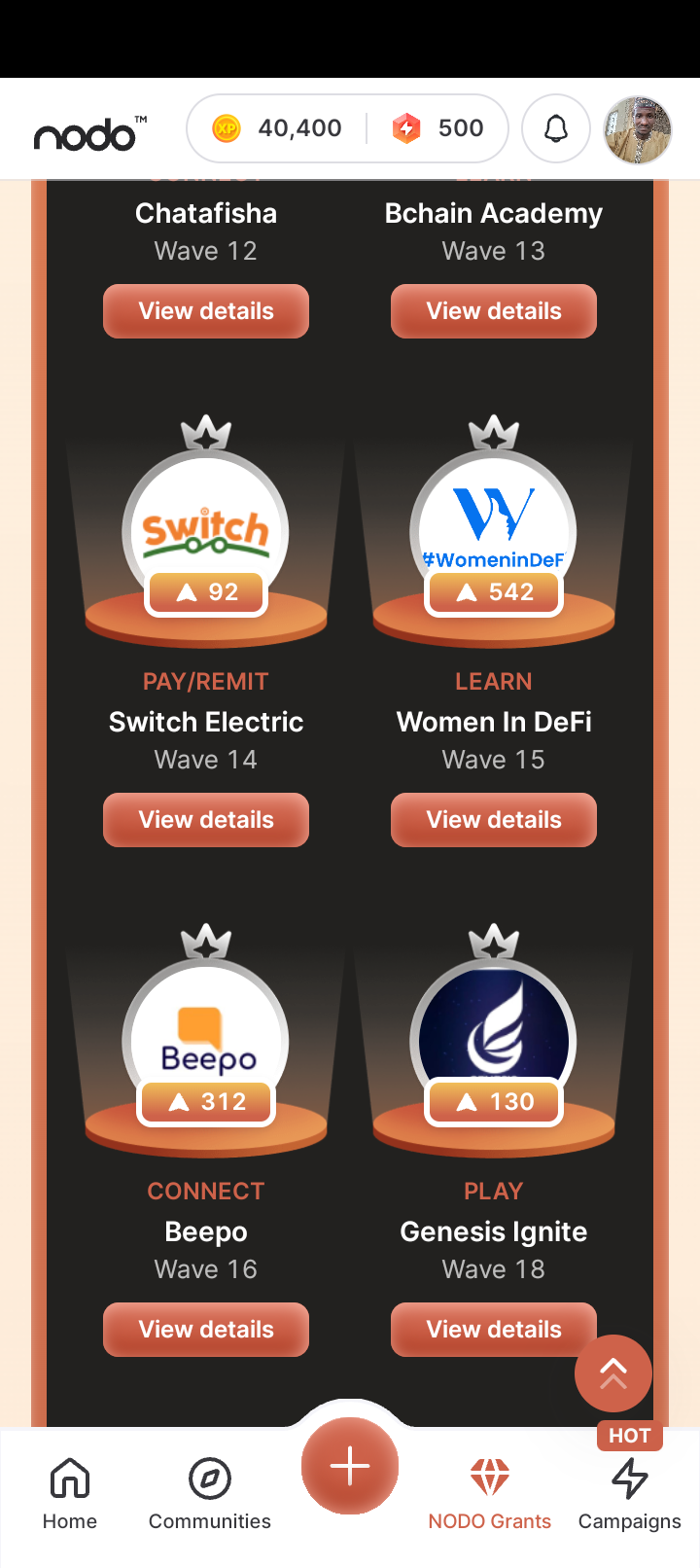Viewport: 700px width, 1568px height.
Task: Tap the center plus create button
Action: [x=350, y=1466]
